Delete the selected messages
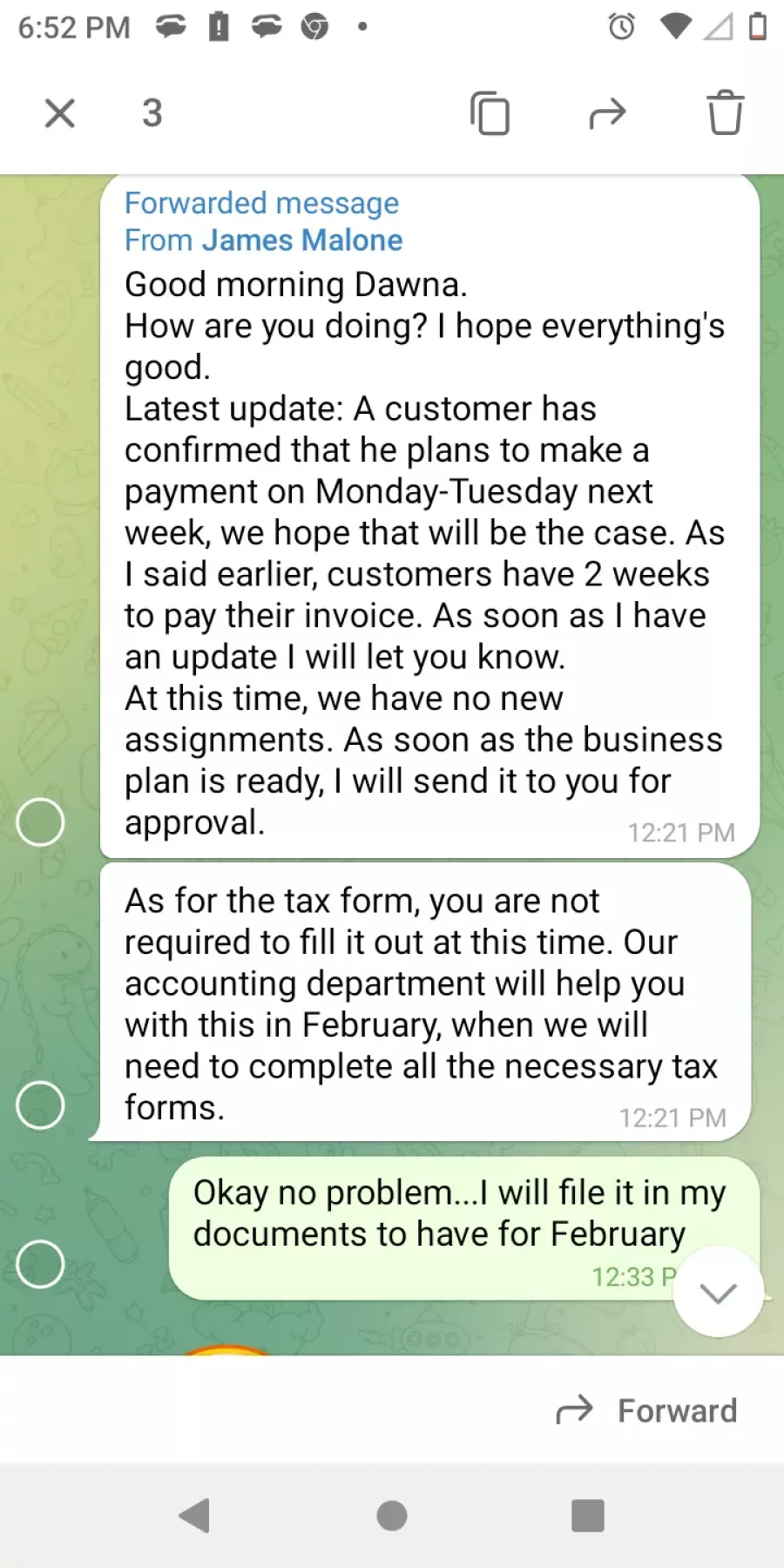Screen dimensions: 784x1568 pos(725,112)
